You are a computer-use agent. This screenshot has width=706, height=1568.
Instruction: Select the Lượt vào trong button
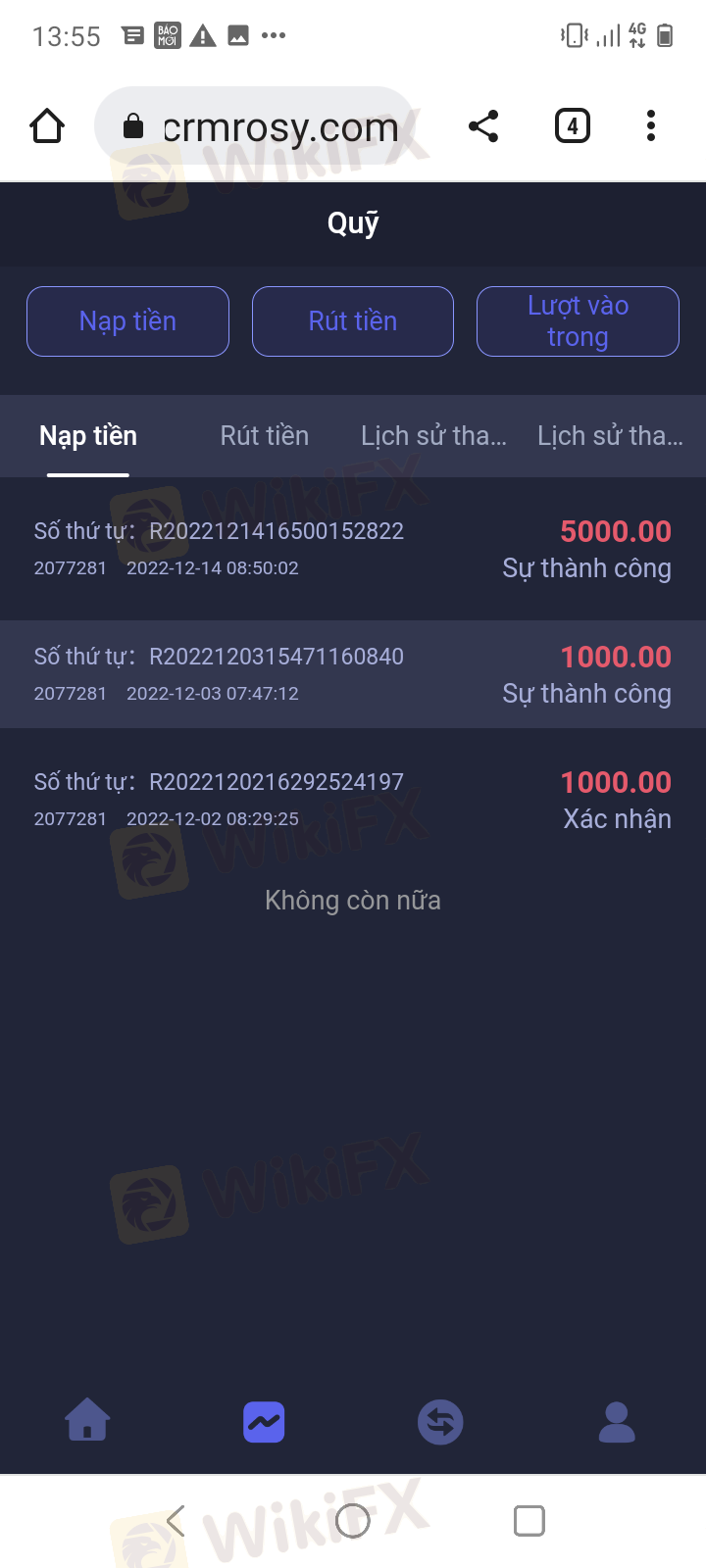(x=578, y=321)
